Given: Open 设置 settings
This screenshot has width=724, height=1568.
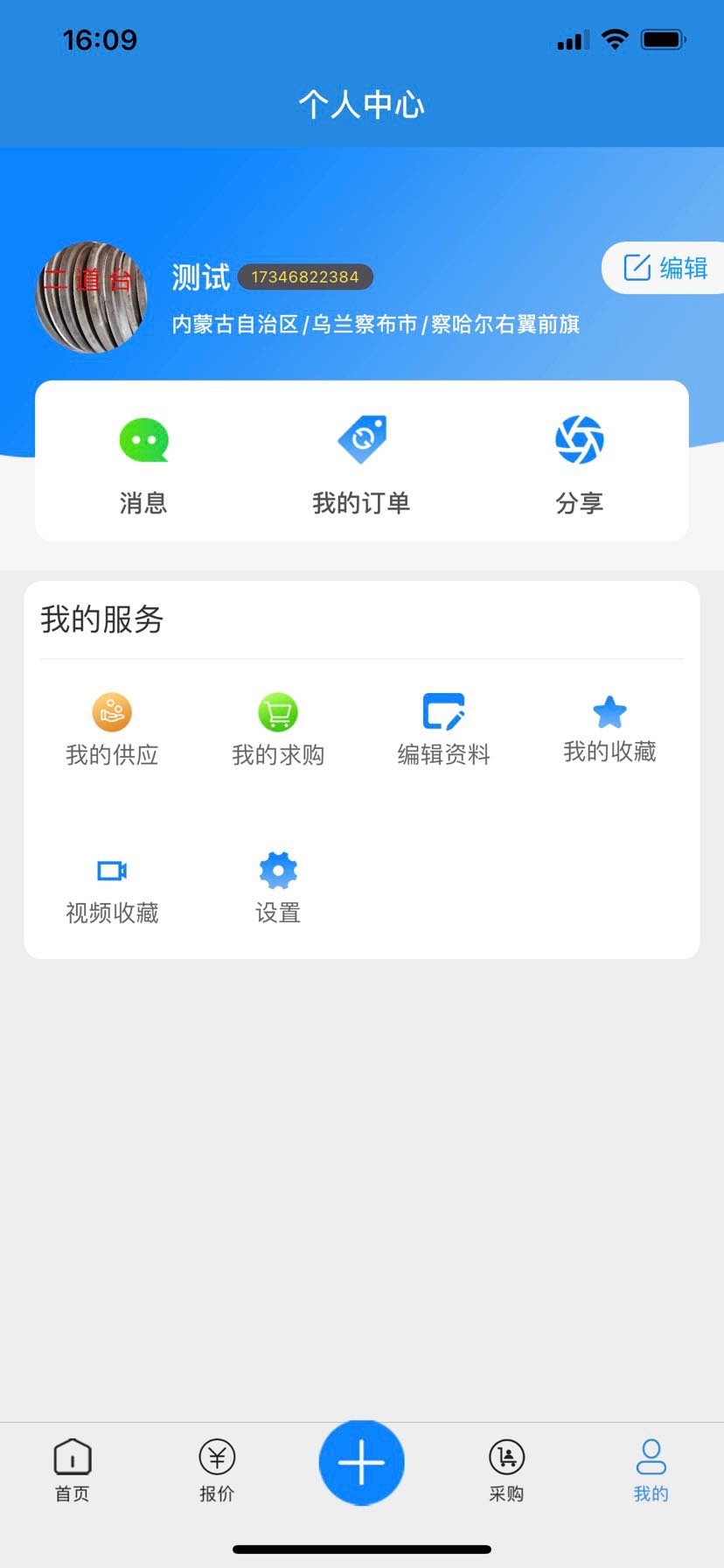Looking at the screenshot, I should coord(278,888).
